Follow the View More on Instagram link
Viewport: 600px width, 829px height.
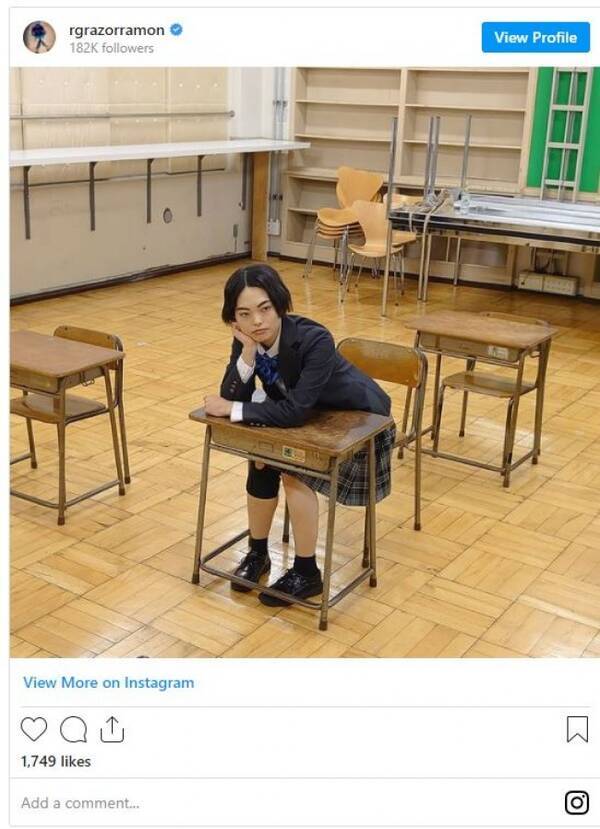click(x=108, y=683)
